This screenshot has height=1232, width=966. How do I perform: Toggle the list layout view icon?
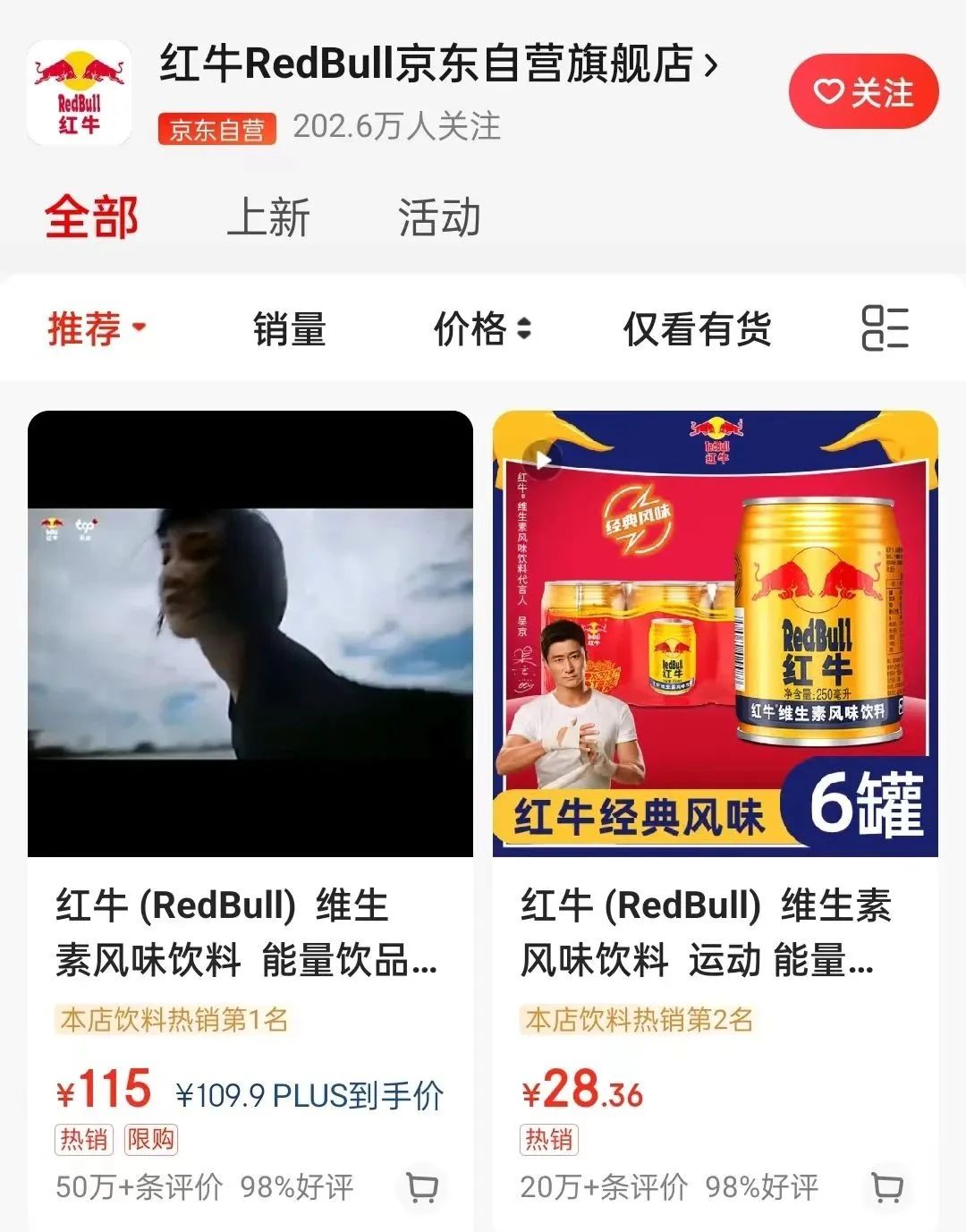[x=885, y=327]
